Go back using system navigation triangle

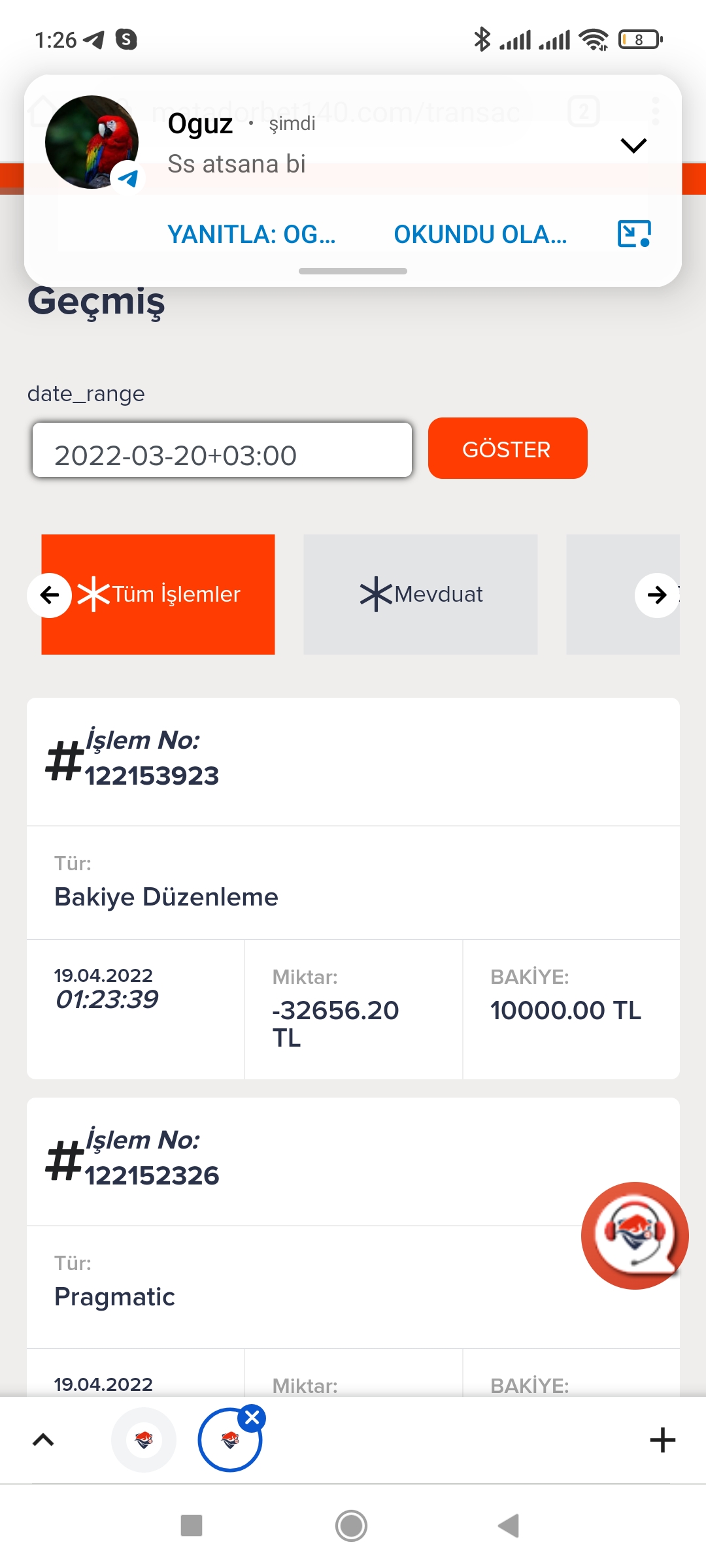509,1526
